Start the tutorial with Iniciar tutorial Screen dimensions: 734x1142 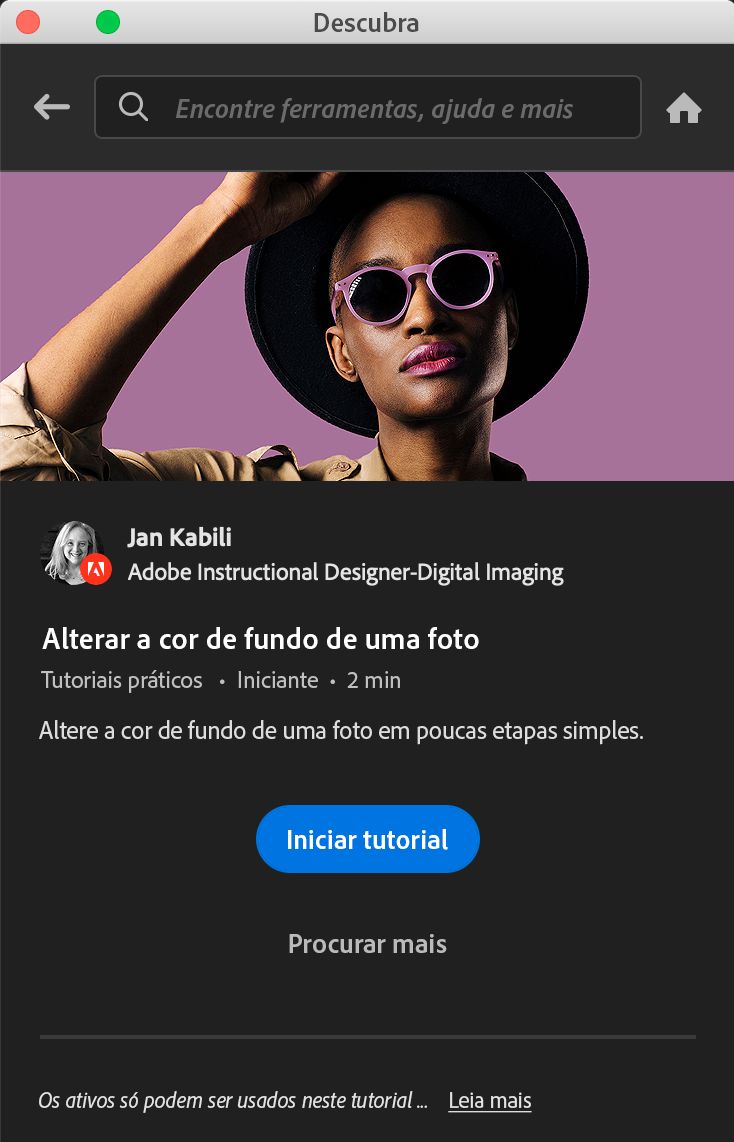367,839
